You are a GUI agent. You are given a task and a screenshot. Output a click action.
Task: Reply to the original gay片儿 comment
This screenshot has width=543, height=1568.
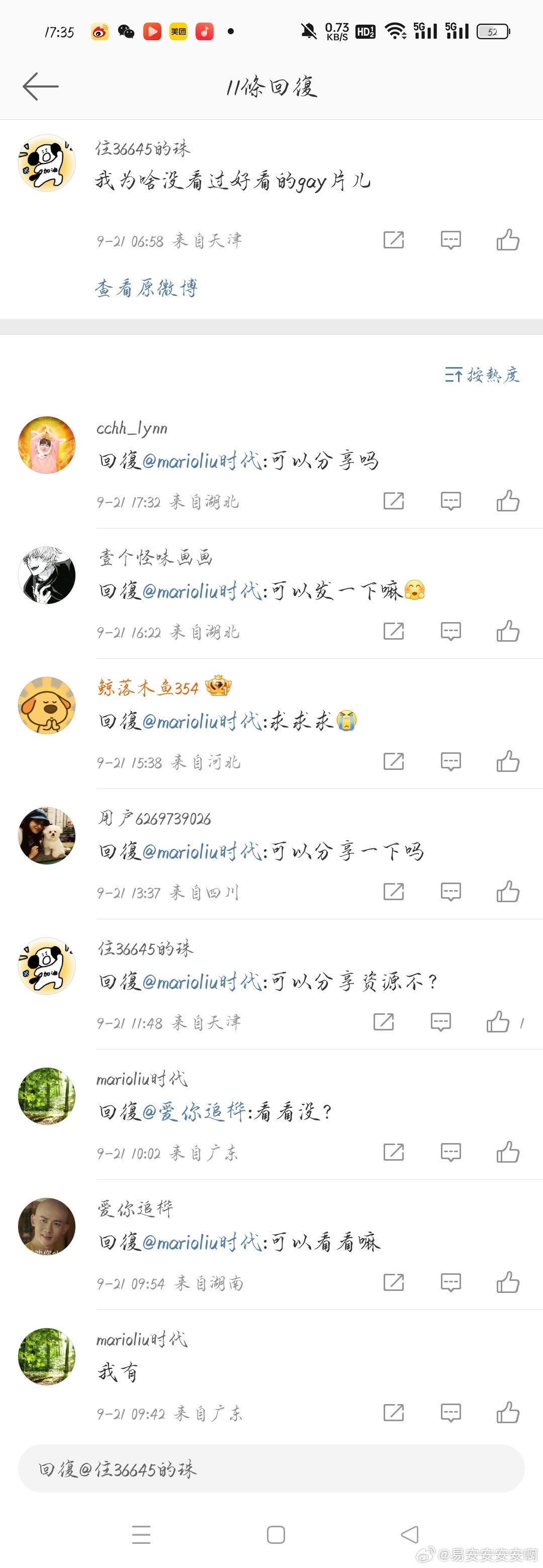point(450,240)
